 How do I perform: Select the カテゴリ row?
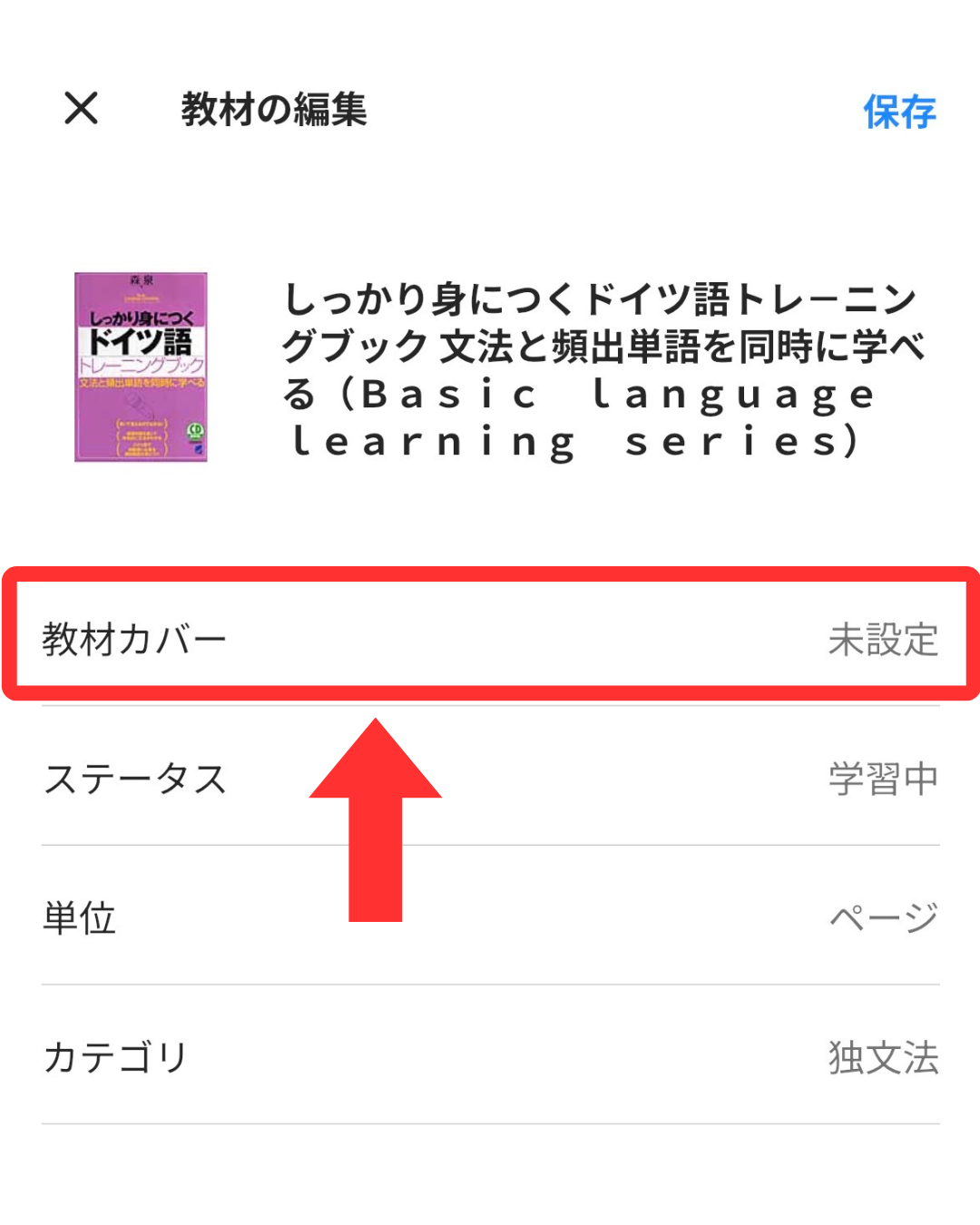(x=490, y=1057)
